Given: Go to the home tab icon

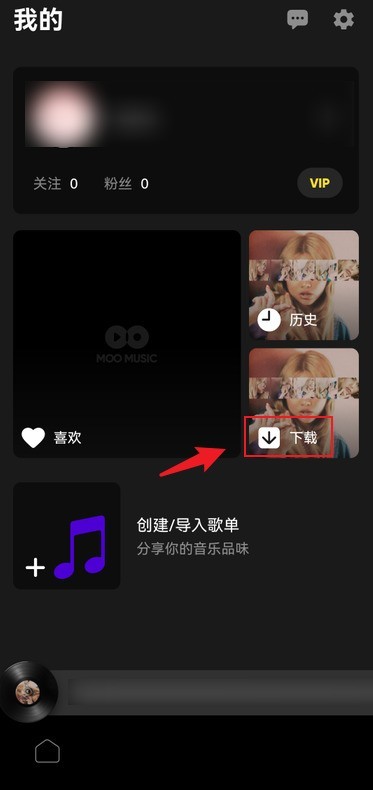Looking at the screenshot, I should [47, 751].
